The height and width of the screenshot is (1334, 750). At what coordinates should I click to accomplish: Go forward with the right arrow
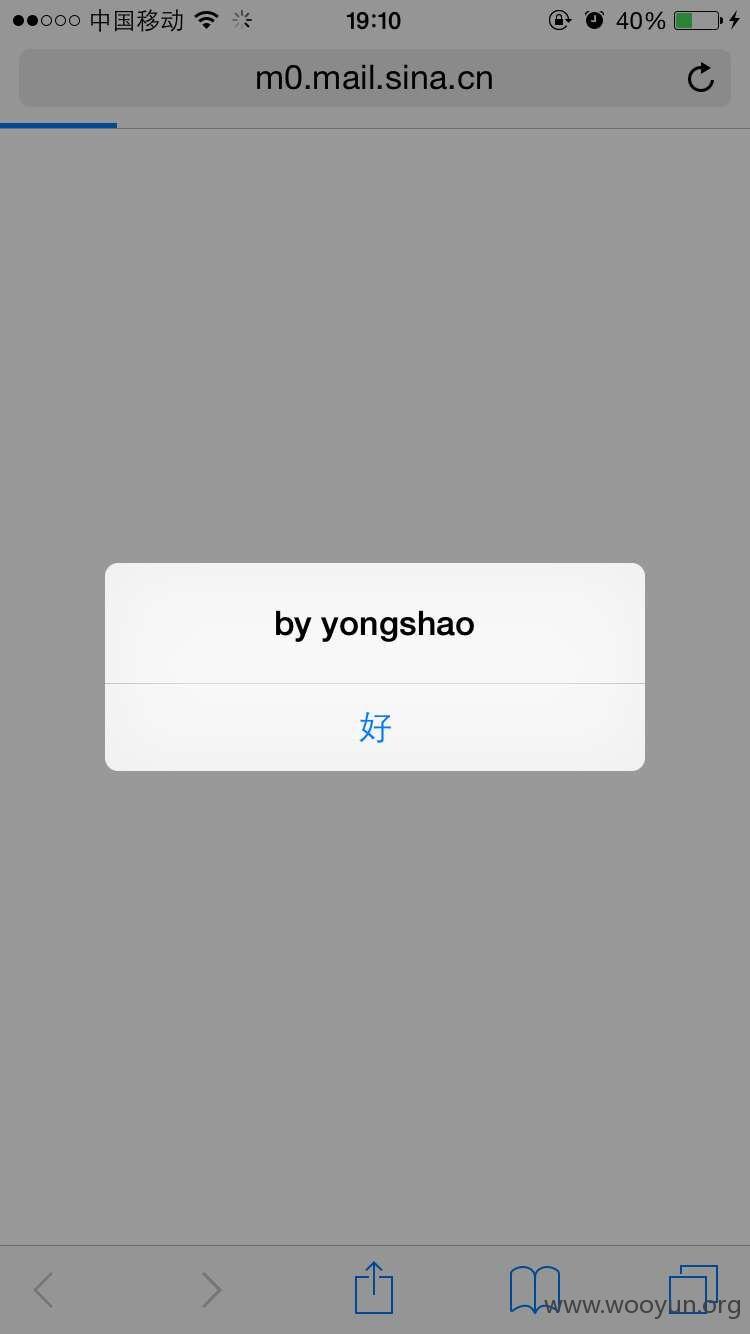[211, 1290]
